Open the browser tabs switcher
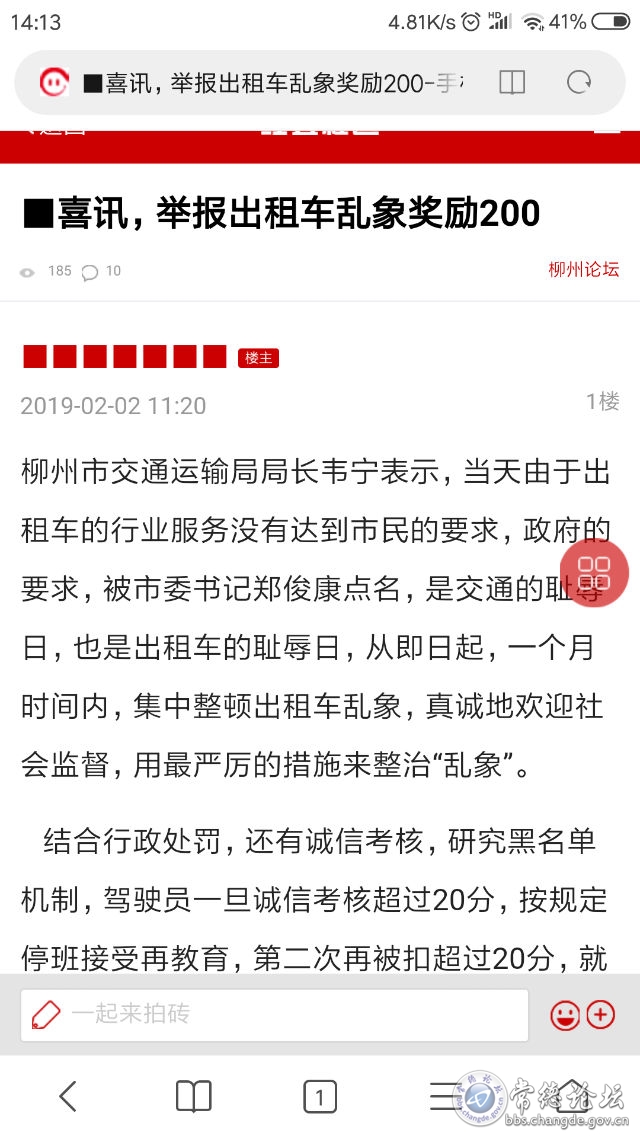Viewport: 640px width, 1137px height. point(319,1097)
